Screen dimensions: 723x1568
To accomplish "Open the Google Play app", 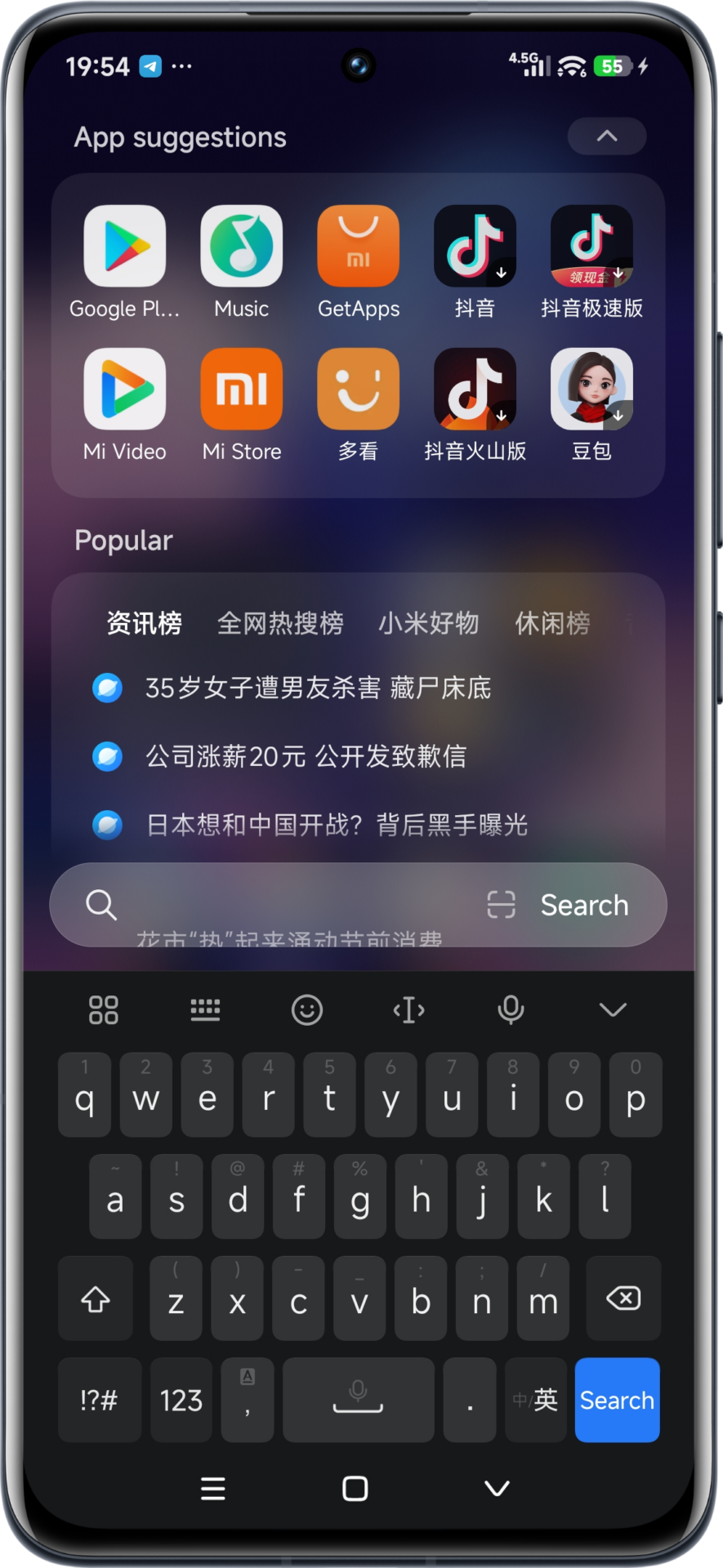I will coord(125,247).
